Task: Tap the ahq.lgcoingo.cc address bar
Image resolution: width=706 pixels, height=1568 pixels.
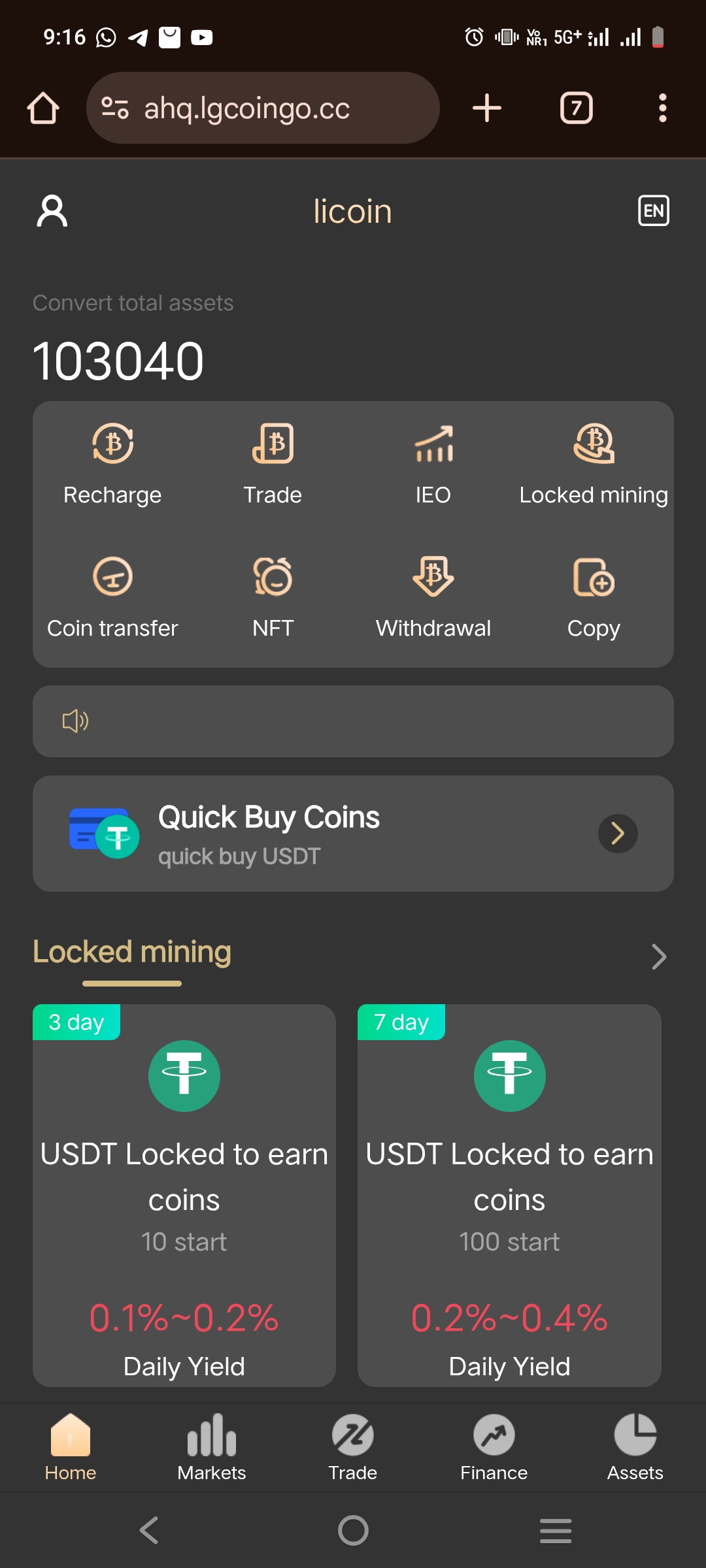Action: point(263,108)
